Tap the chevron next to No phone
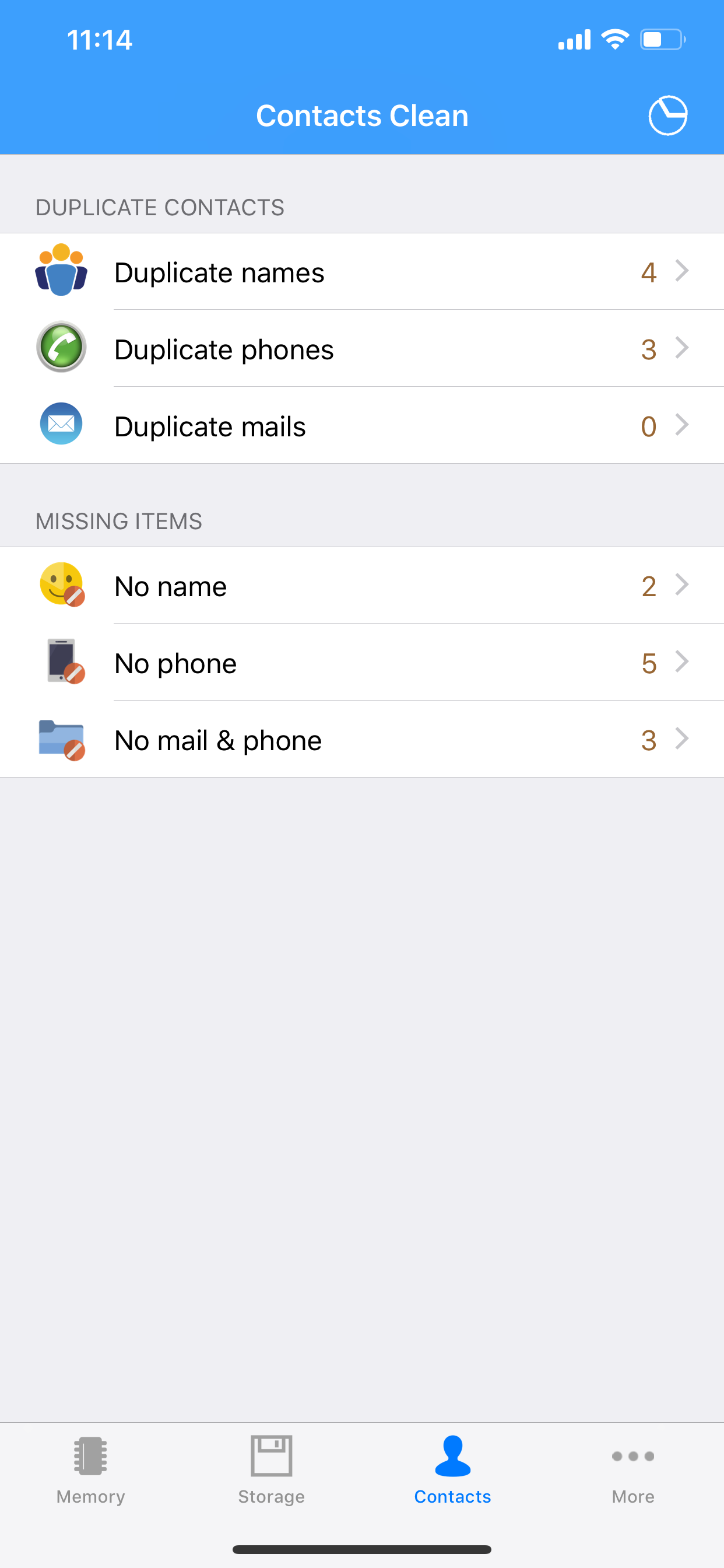The height and width of the screenshot is (1568, 724). coord(683,663)
